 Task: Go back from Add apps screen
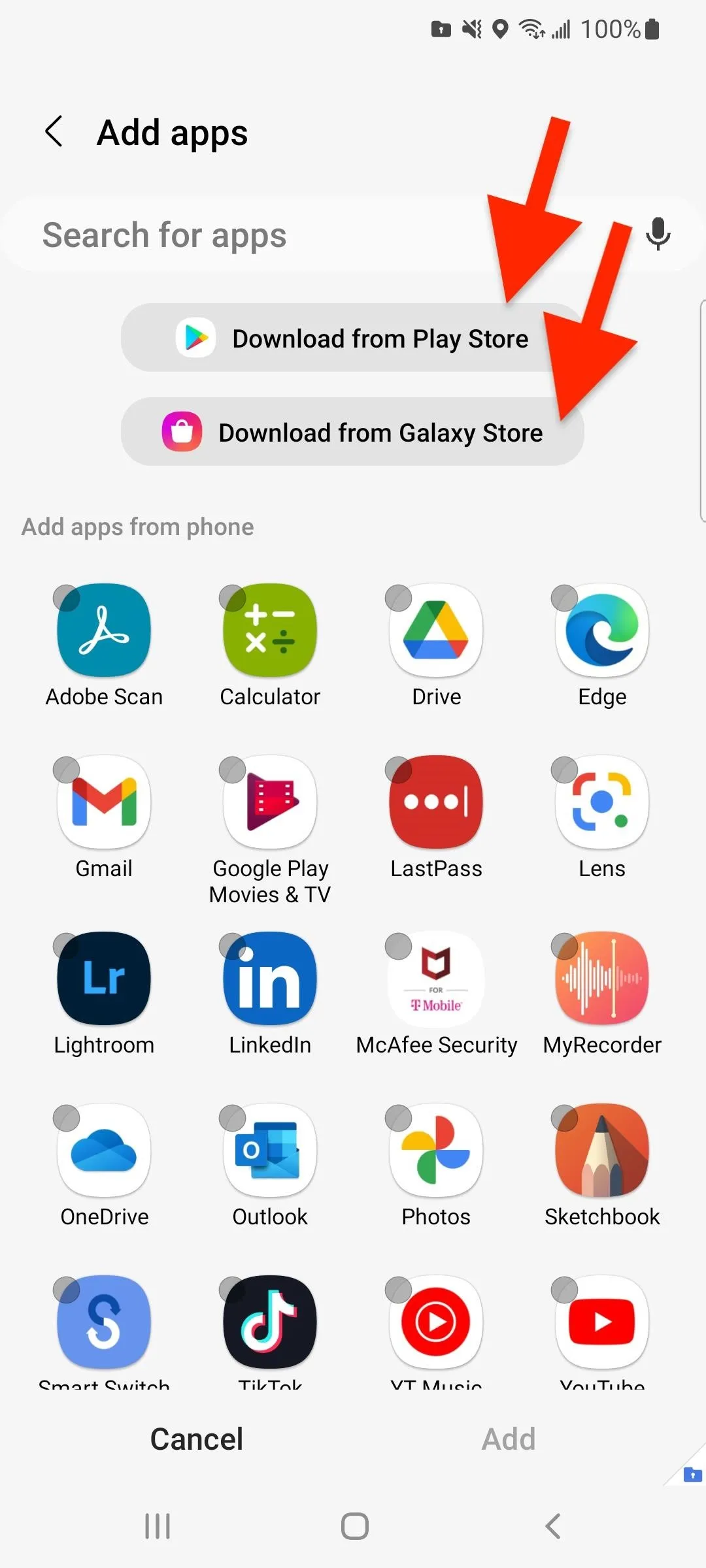pyautogui.click(x=54, y=132)
